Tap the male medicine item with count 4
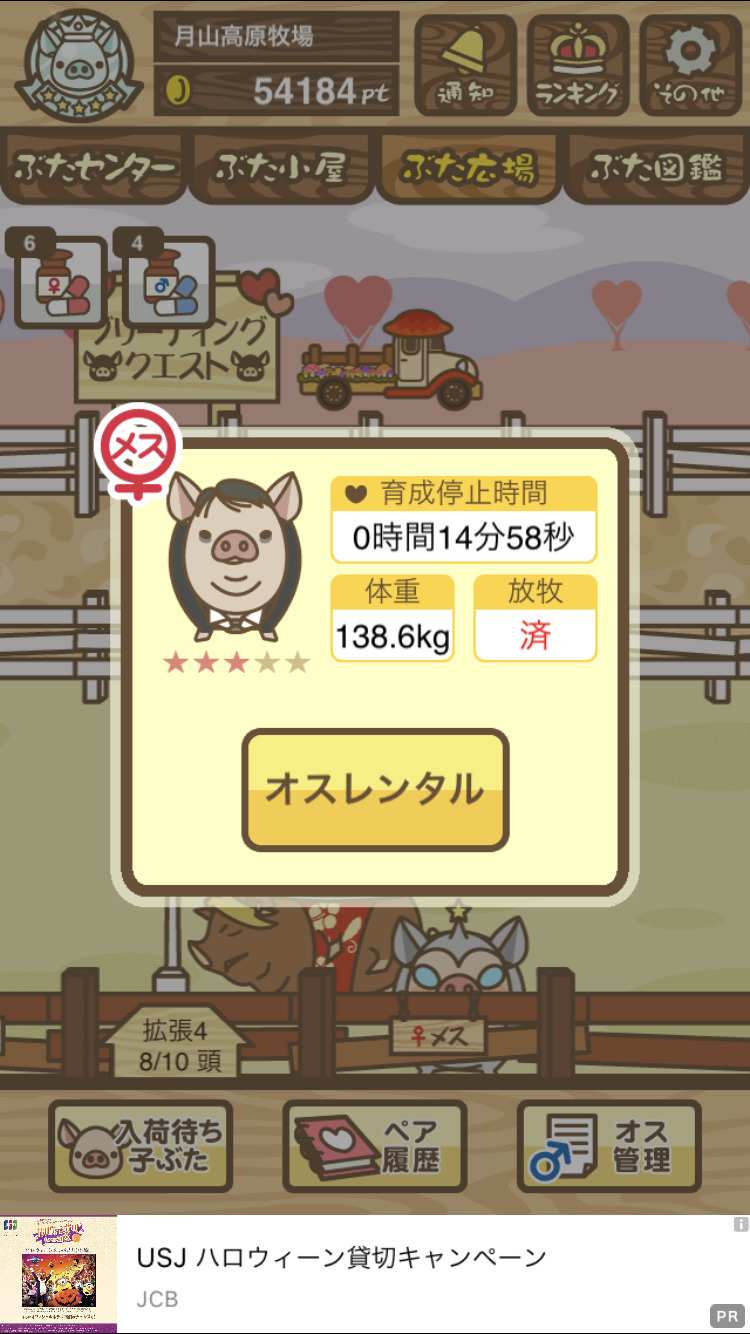This screenshot has height=1334, width=750. [x=167, y=280]
